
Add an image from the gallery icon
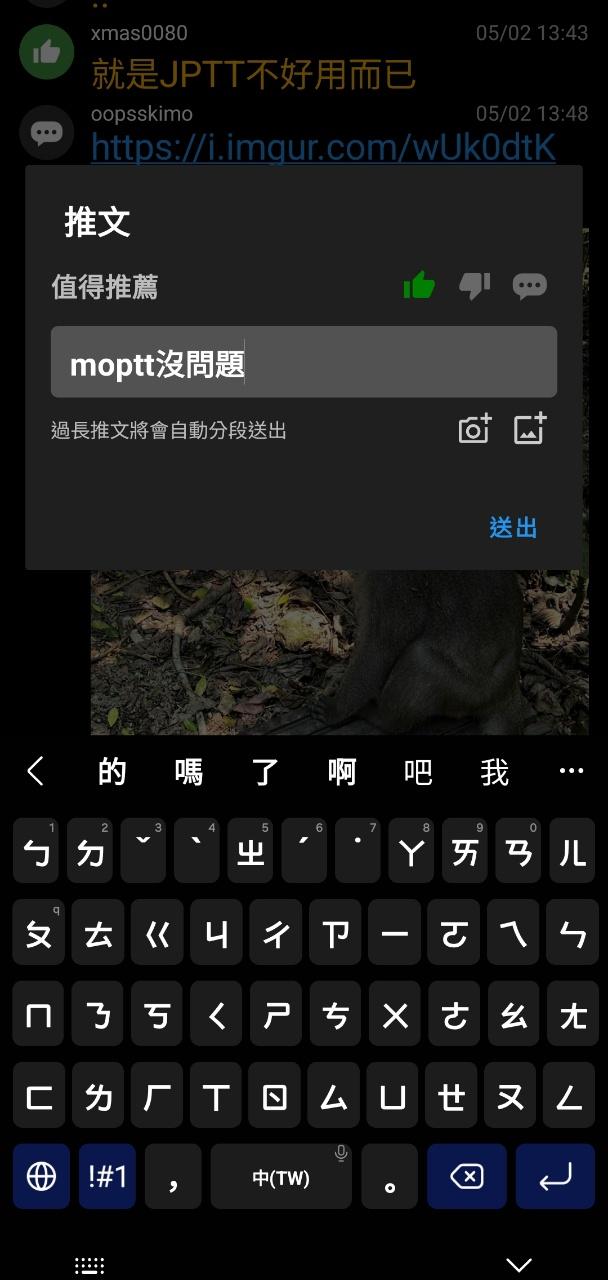[529, 429]
